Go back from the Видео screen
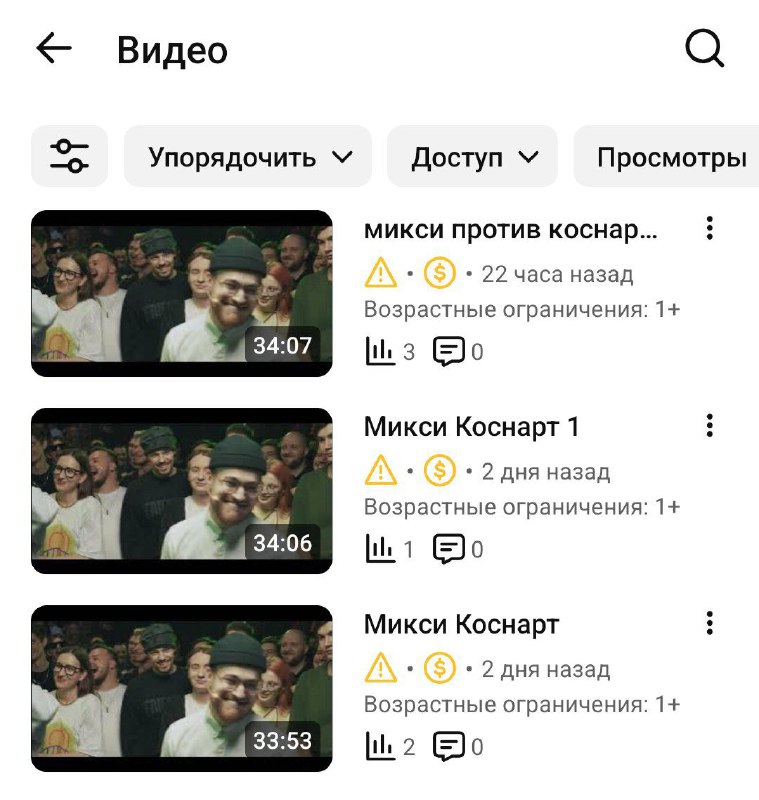This screenshot has width=759, height=800. pos(54,49)
